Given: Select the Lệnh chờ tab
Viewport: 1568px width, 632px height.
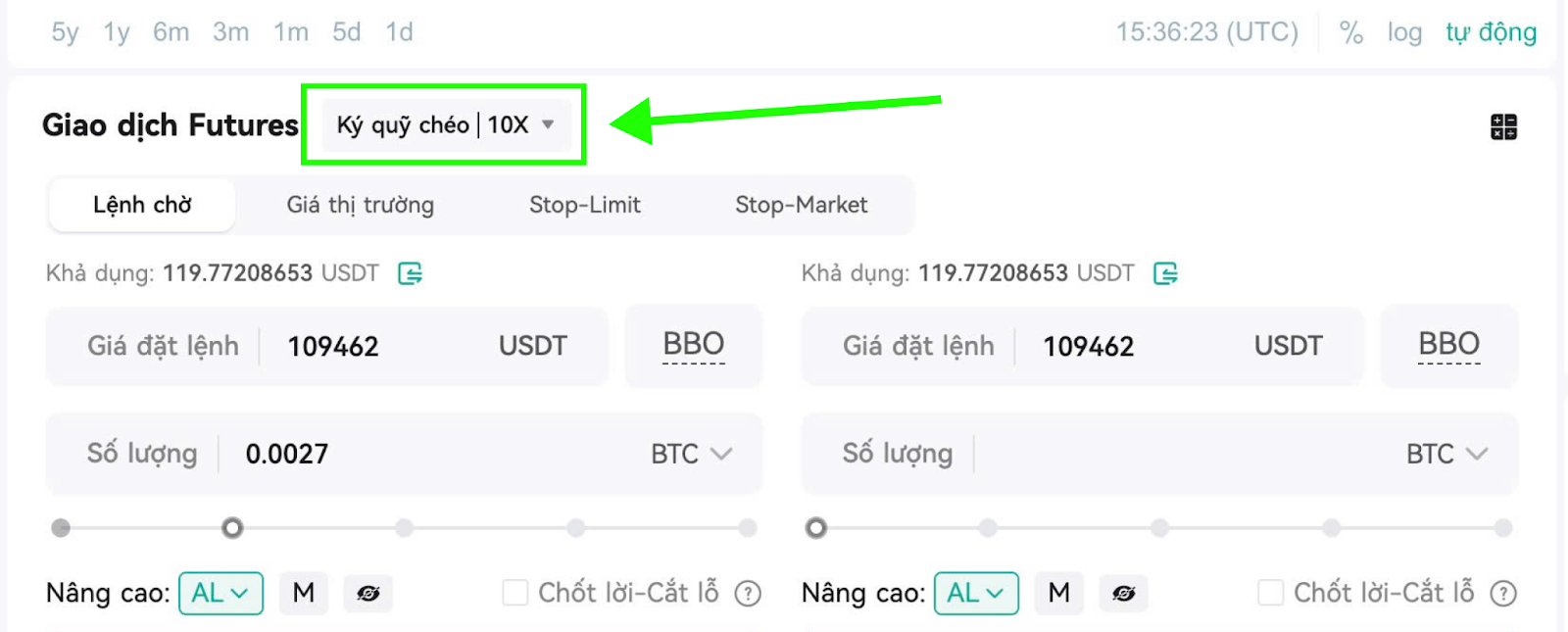Looking at the screenshot, I should coord(142,205).
